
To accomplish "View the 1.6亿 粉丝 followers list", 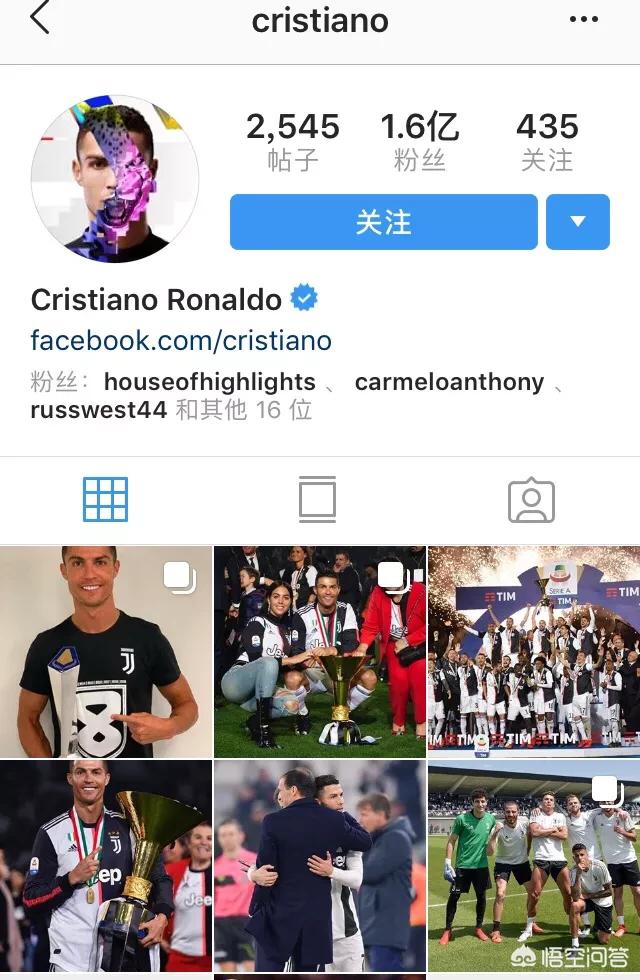I will [419, 141].
